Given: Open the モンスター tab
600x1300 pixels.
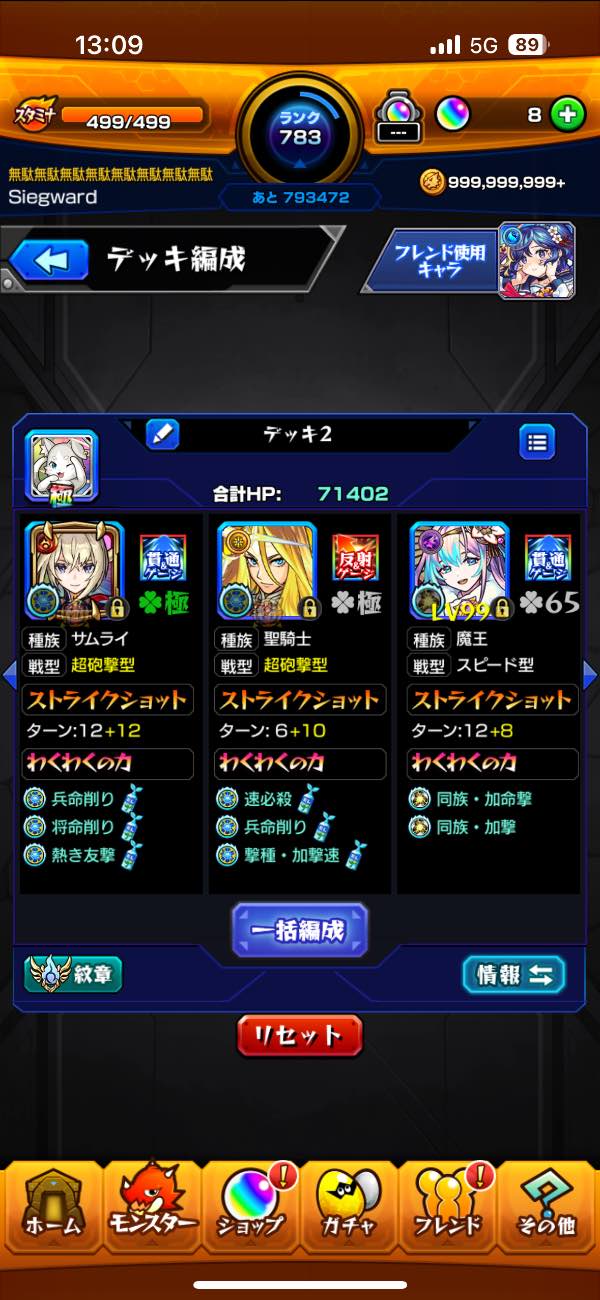Looking at the screenshot, I should [x=150, y=1200].
